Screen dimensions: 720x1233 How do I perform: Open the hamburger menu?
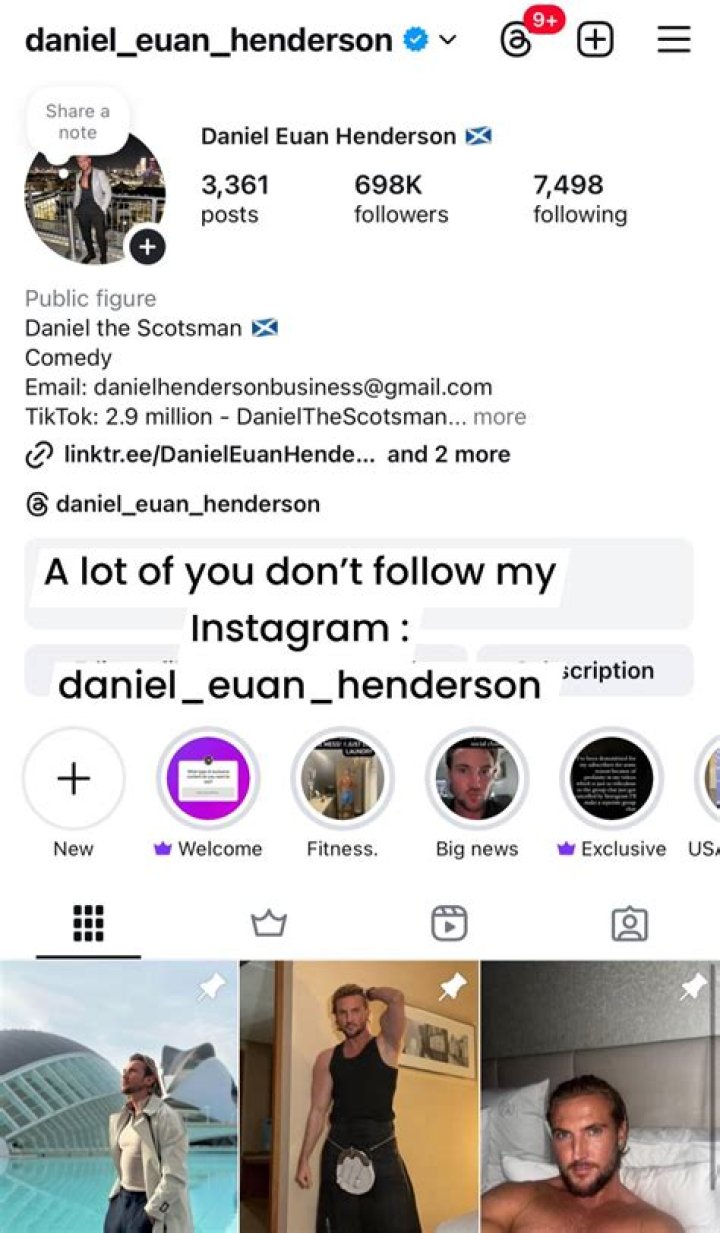coord(674,40)
